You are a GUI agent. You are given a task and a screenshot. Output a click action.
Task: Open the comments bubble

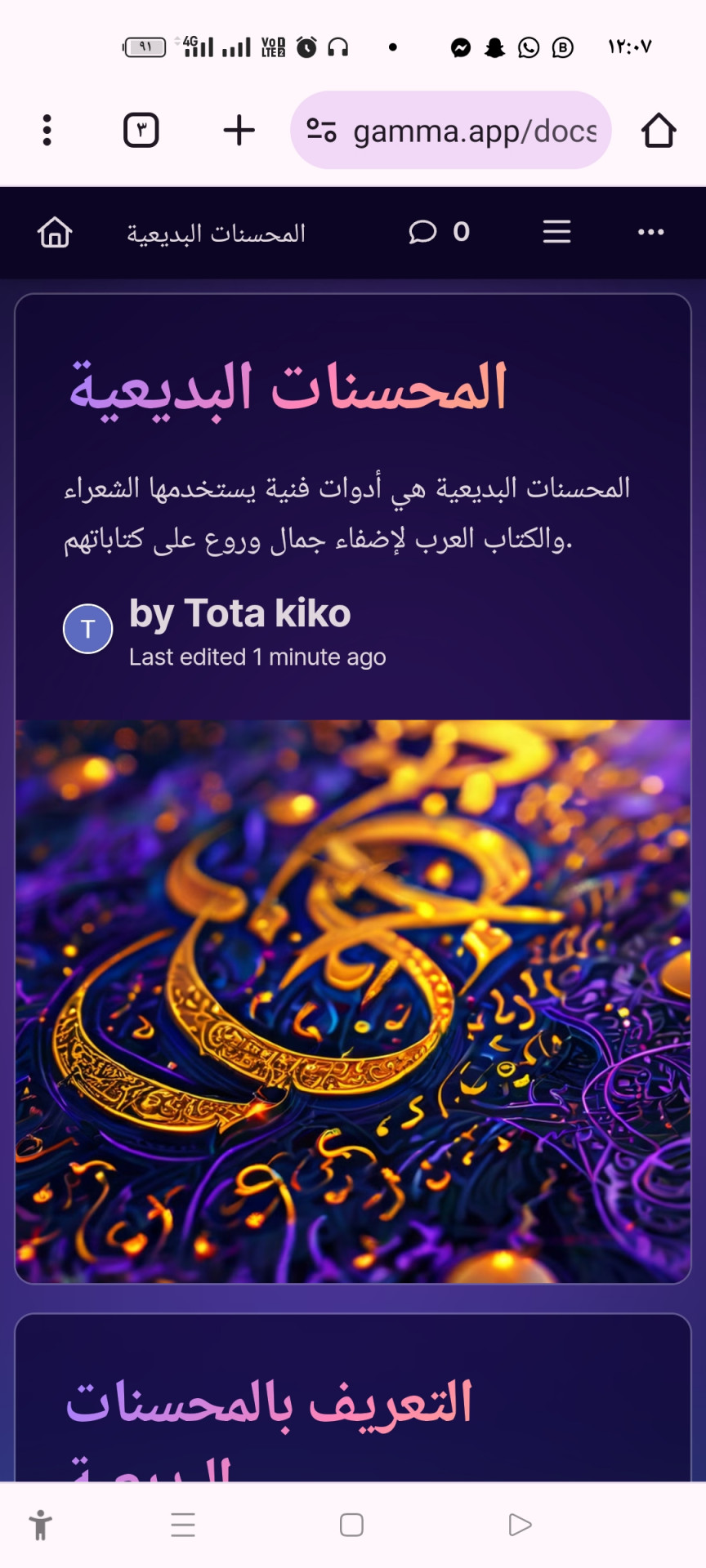(x=423, y=233)
